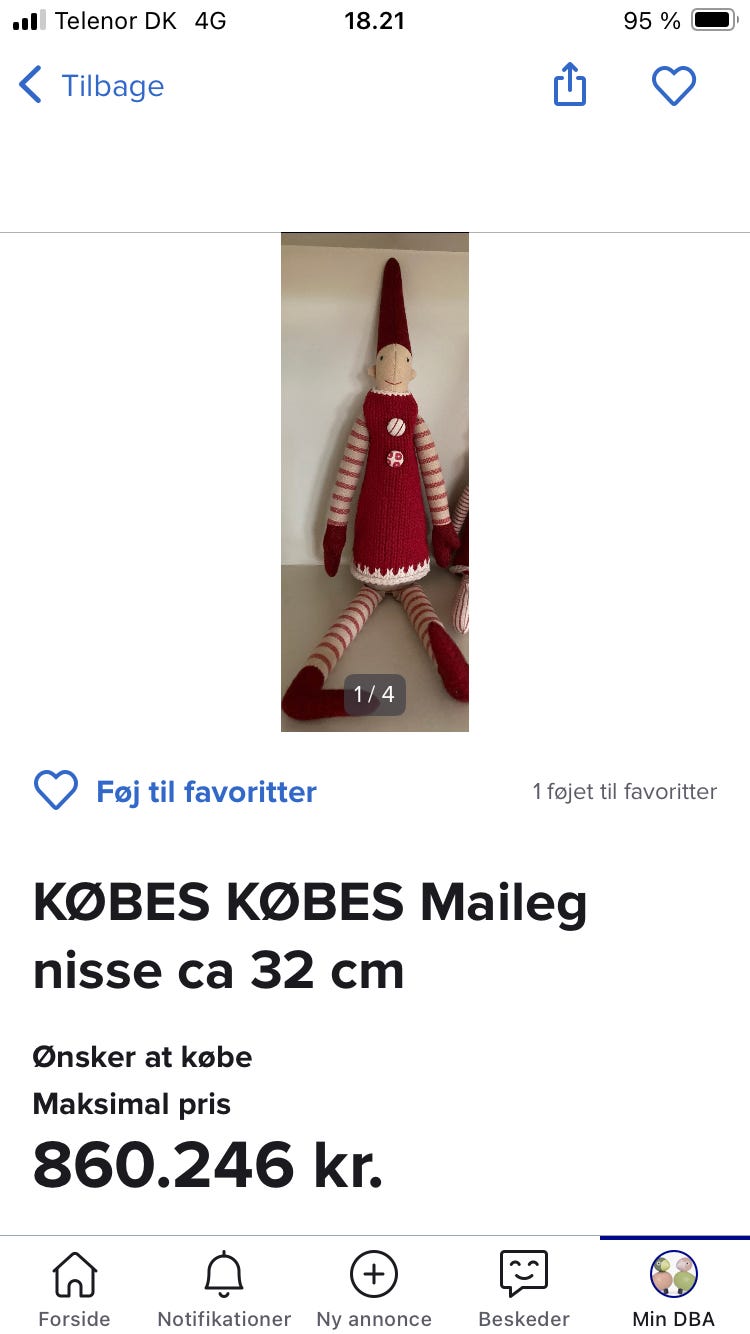Tap the heart to unfavorite the ad
This screenshot has width=750, height=1334.
[674, 85]
